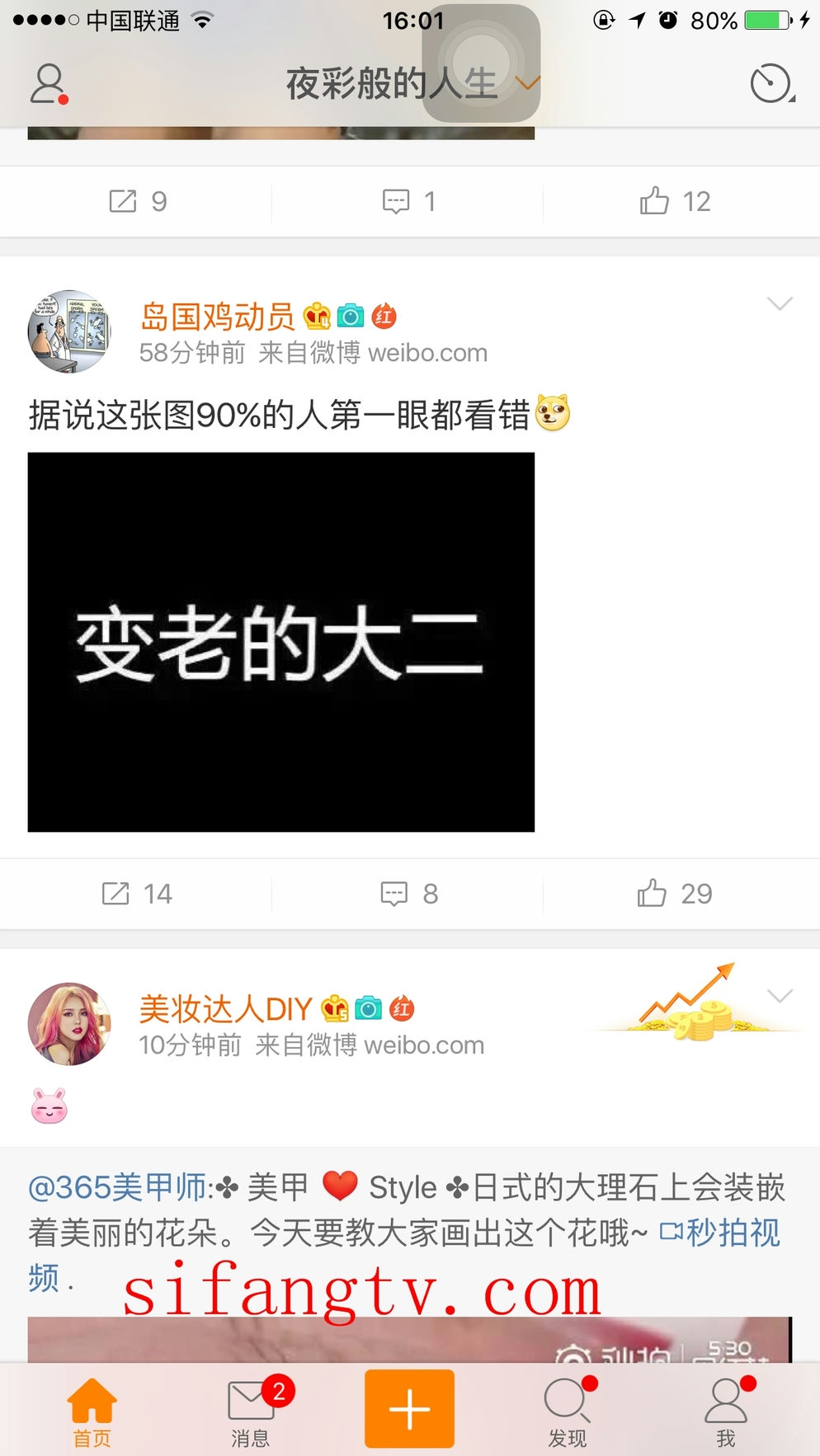Repost the 岛国鸡动员 post
Screen dimensions: 820x1456
[x=136, y=894]
